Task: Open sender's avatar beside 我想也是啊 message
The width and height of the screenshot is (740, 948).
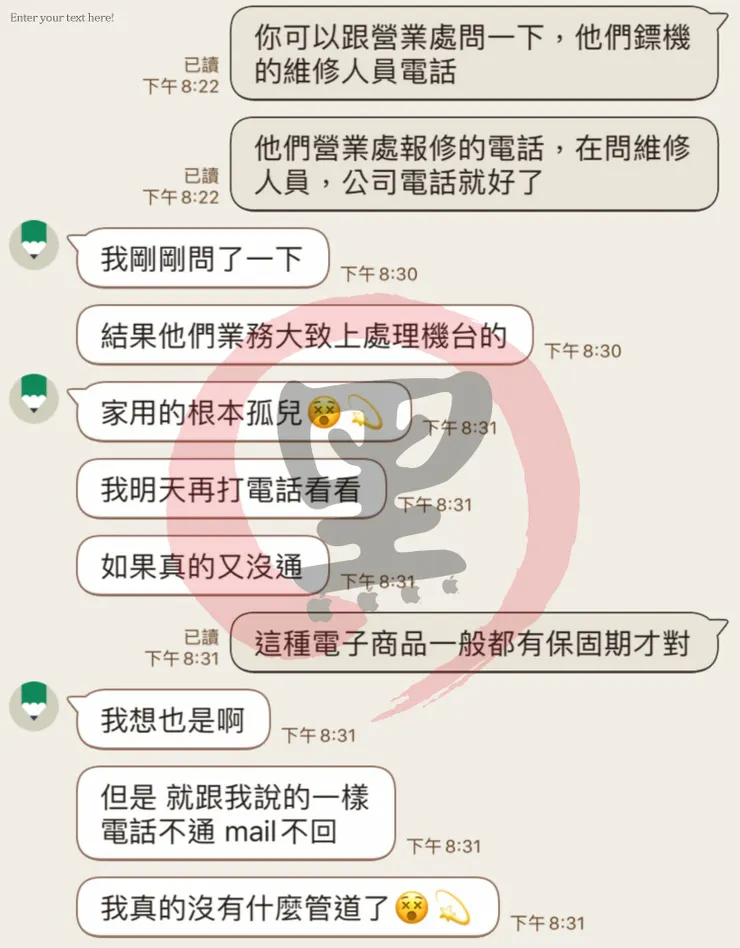Action: 34,706
